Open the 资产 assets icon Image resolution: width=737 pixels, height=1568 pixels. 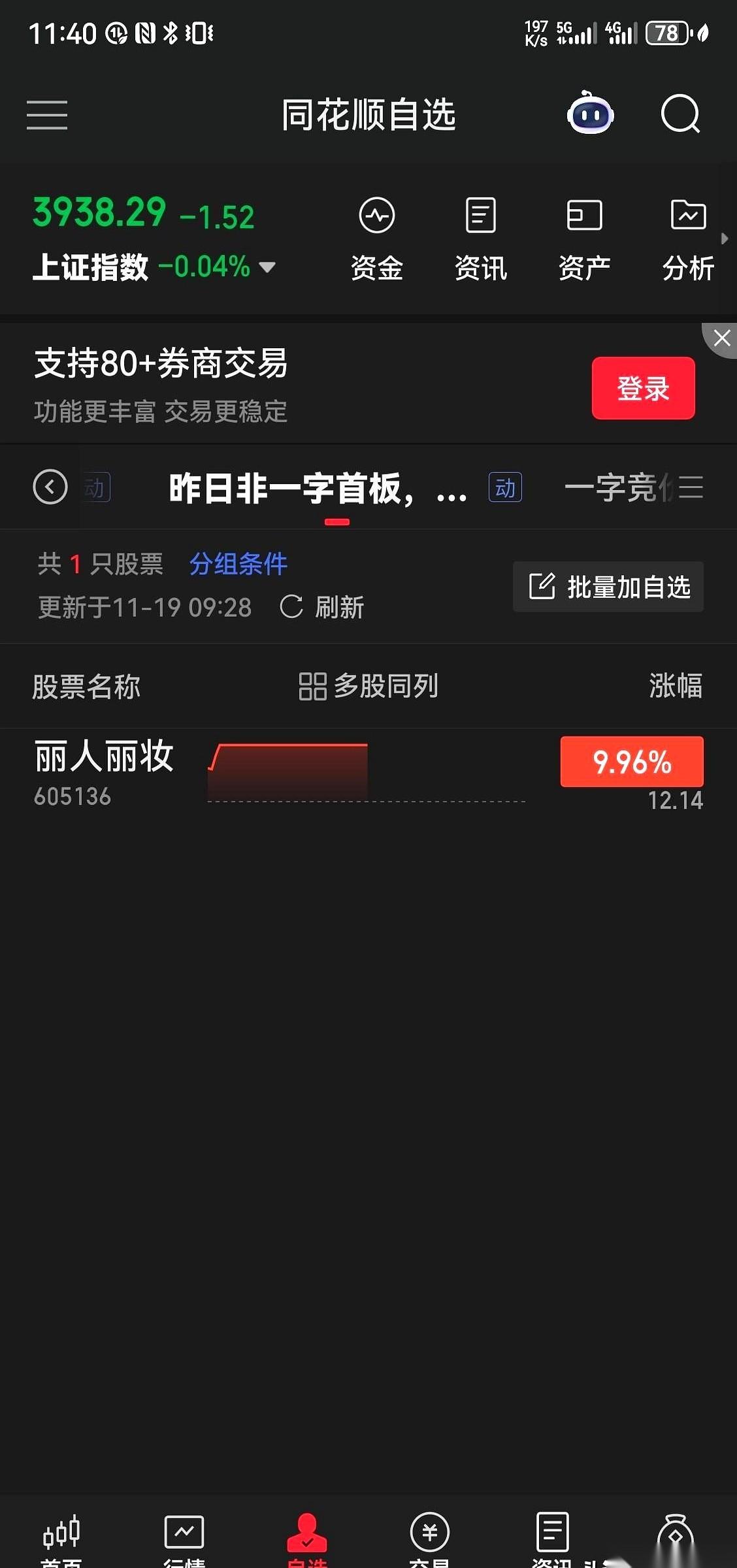tap(585, 235)
